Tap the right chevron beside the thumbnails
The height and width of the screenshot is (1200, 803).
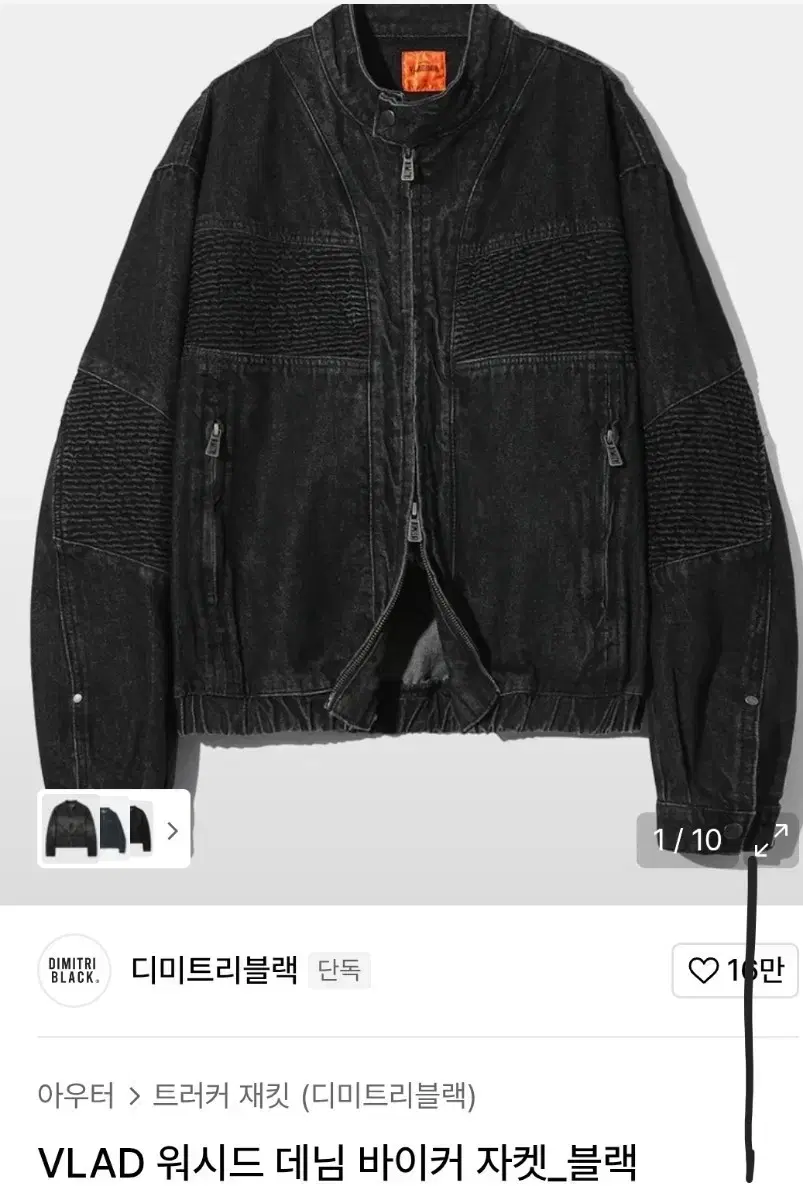click(x=172, y=828)
